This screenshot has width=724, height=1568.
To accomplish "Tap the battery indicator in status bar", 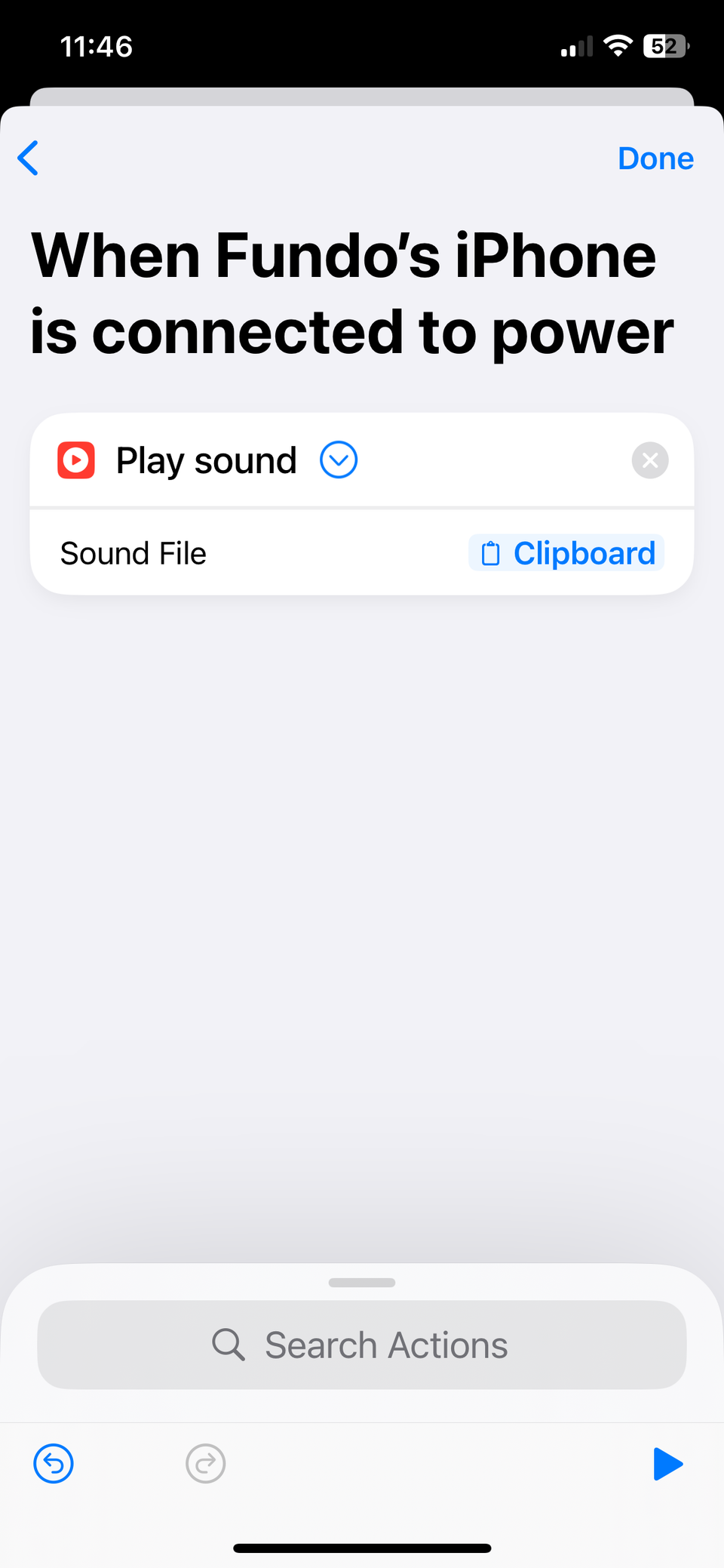I will (x=665, y=46).
